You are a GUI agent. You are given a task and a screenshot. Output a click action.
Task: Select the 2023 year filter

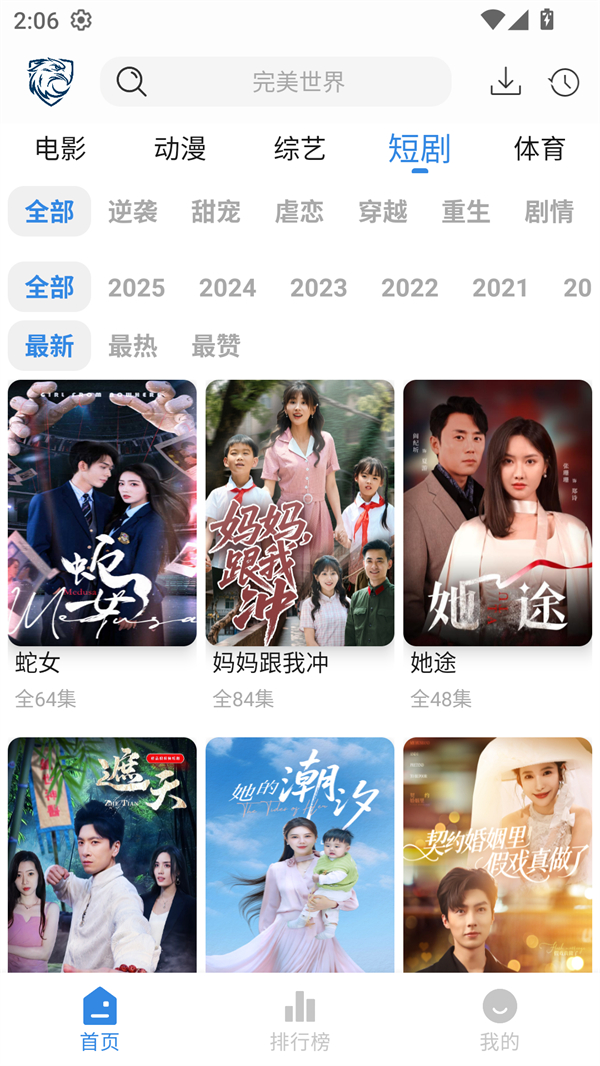coord(318,287)
